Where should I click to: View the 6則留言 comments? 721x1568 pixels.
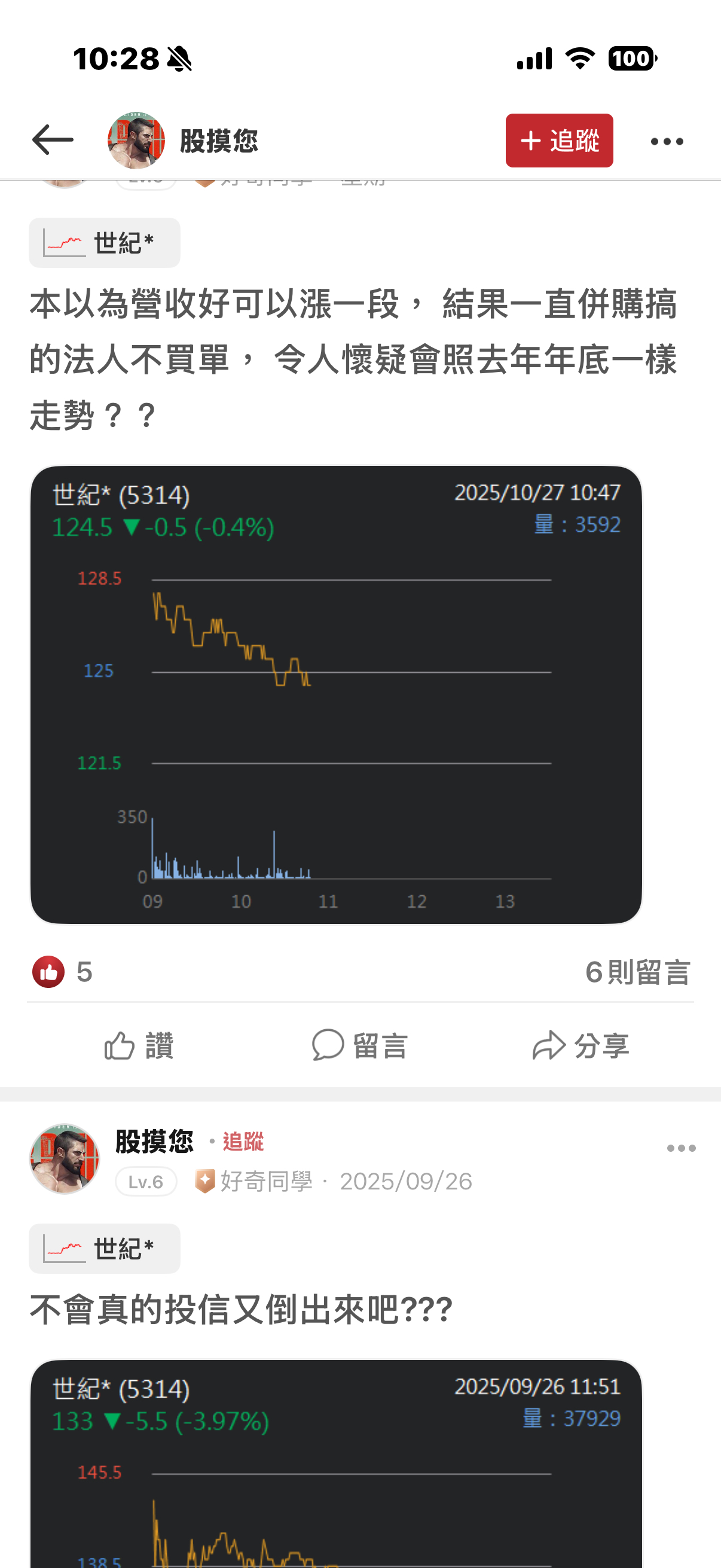click(x=637, y=972)
